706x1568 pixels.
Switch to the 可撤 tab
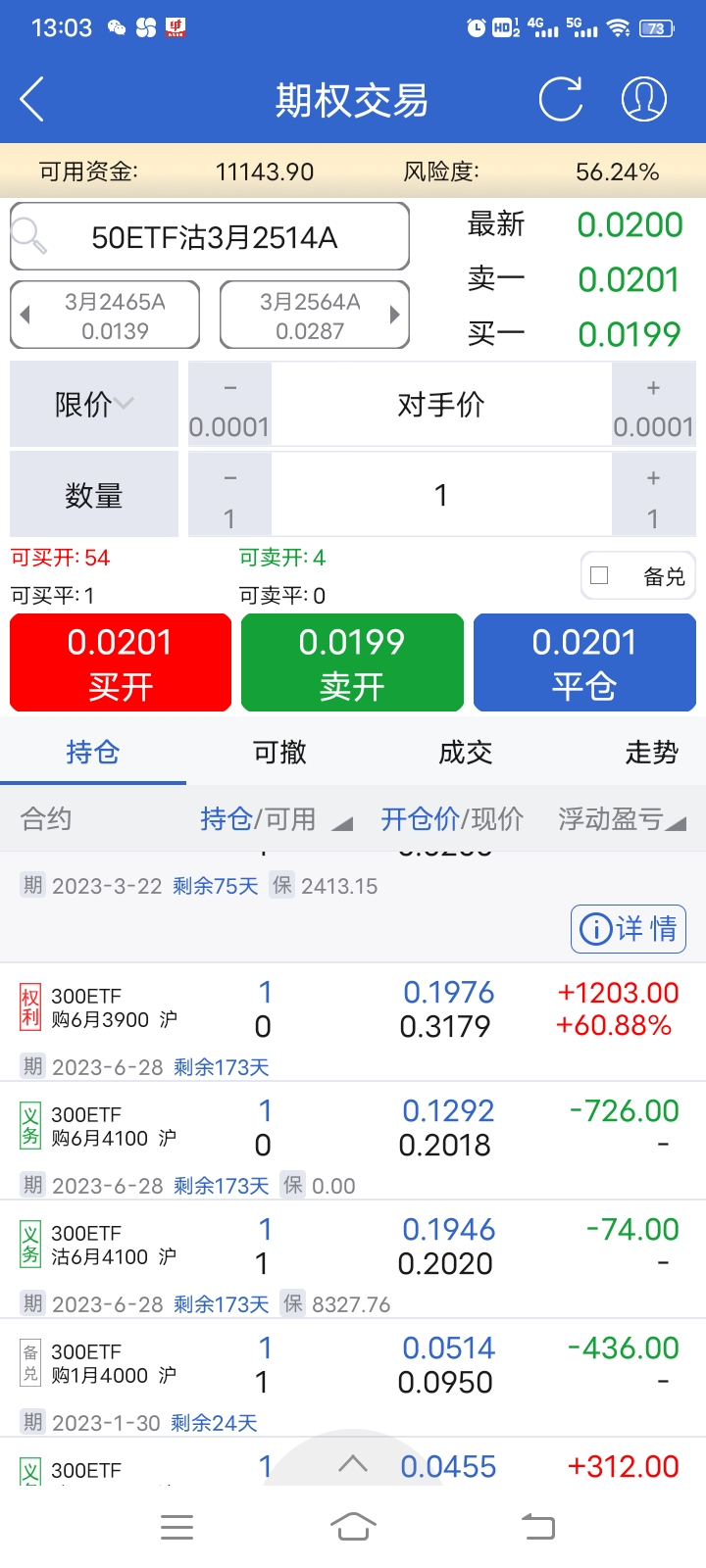tap(279, 752)
